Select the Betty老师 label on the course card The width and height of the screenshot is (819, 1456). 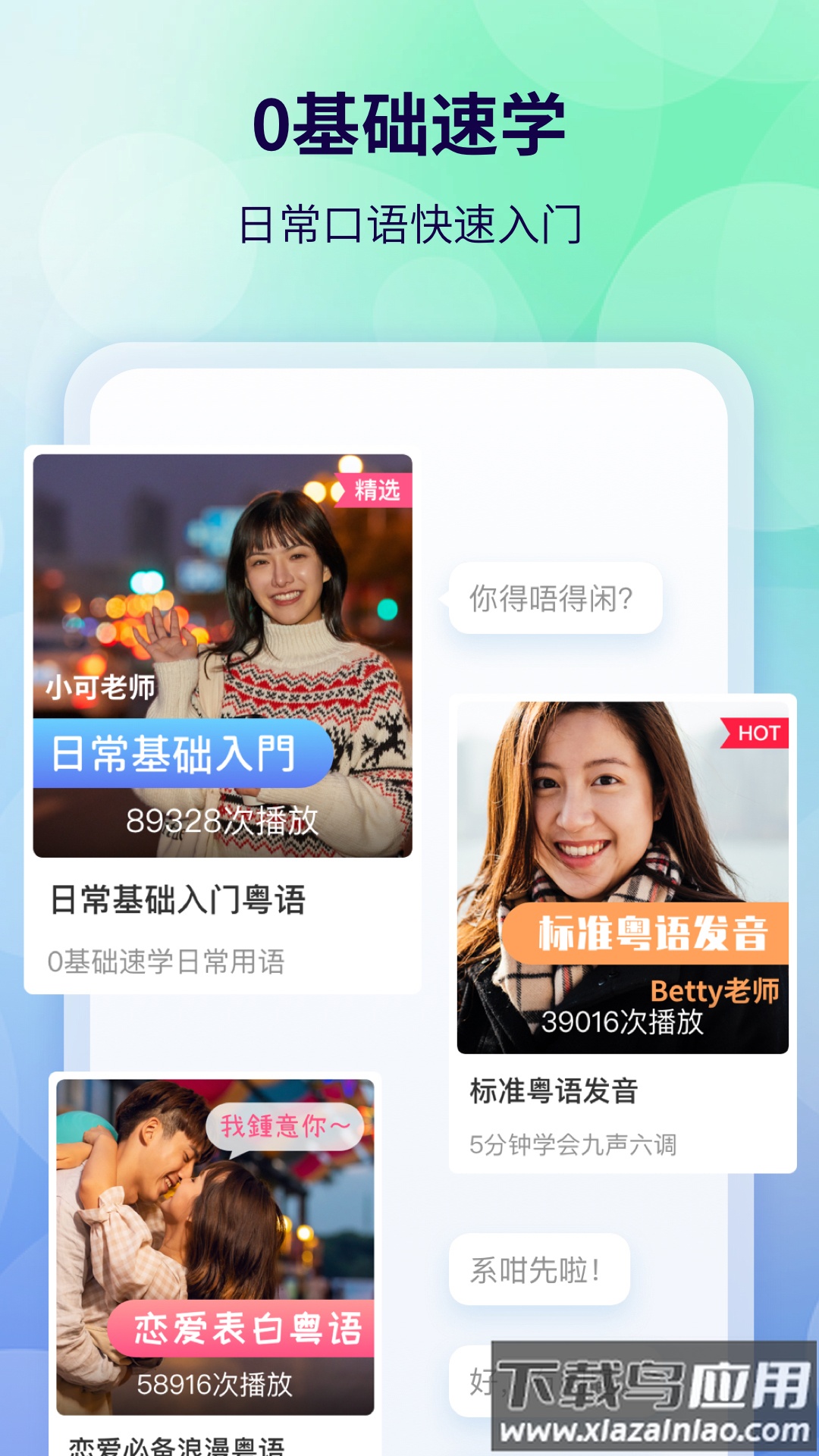715,990
